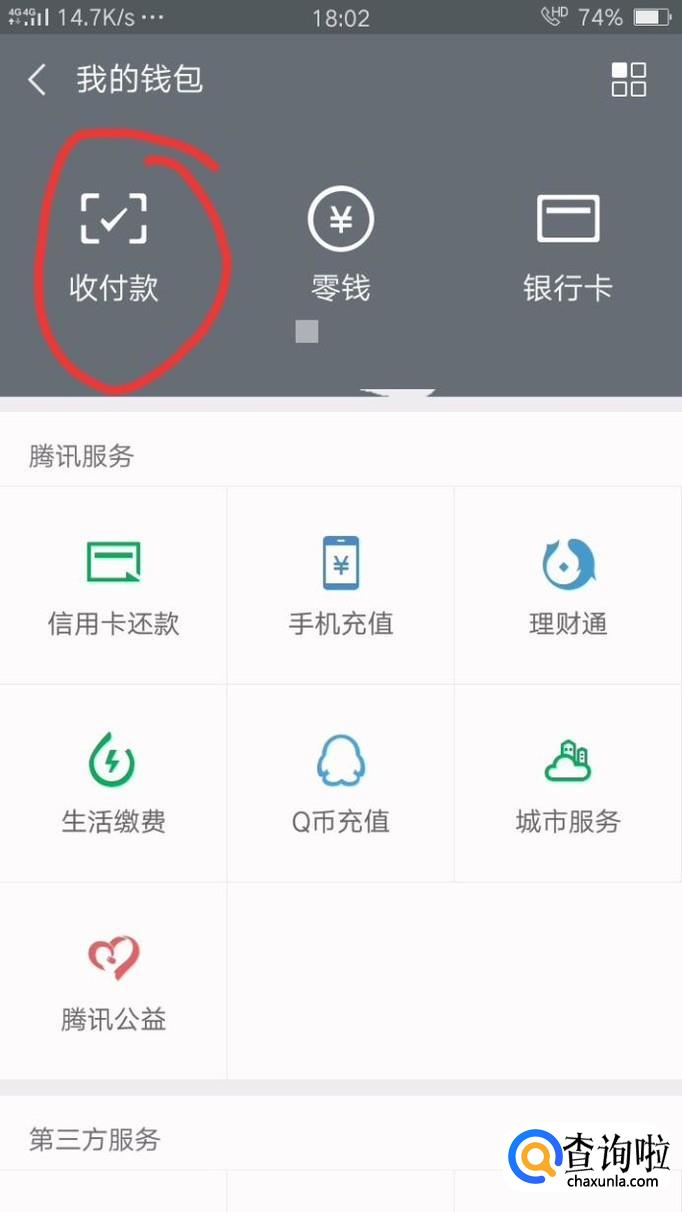Go back from 我的钱包

(38, 80)
